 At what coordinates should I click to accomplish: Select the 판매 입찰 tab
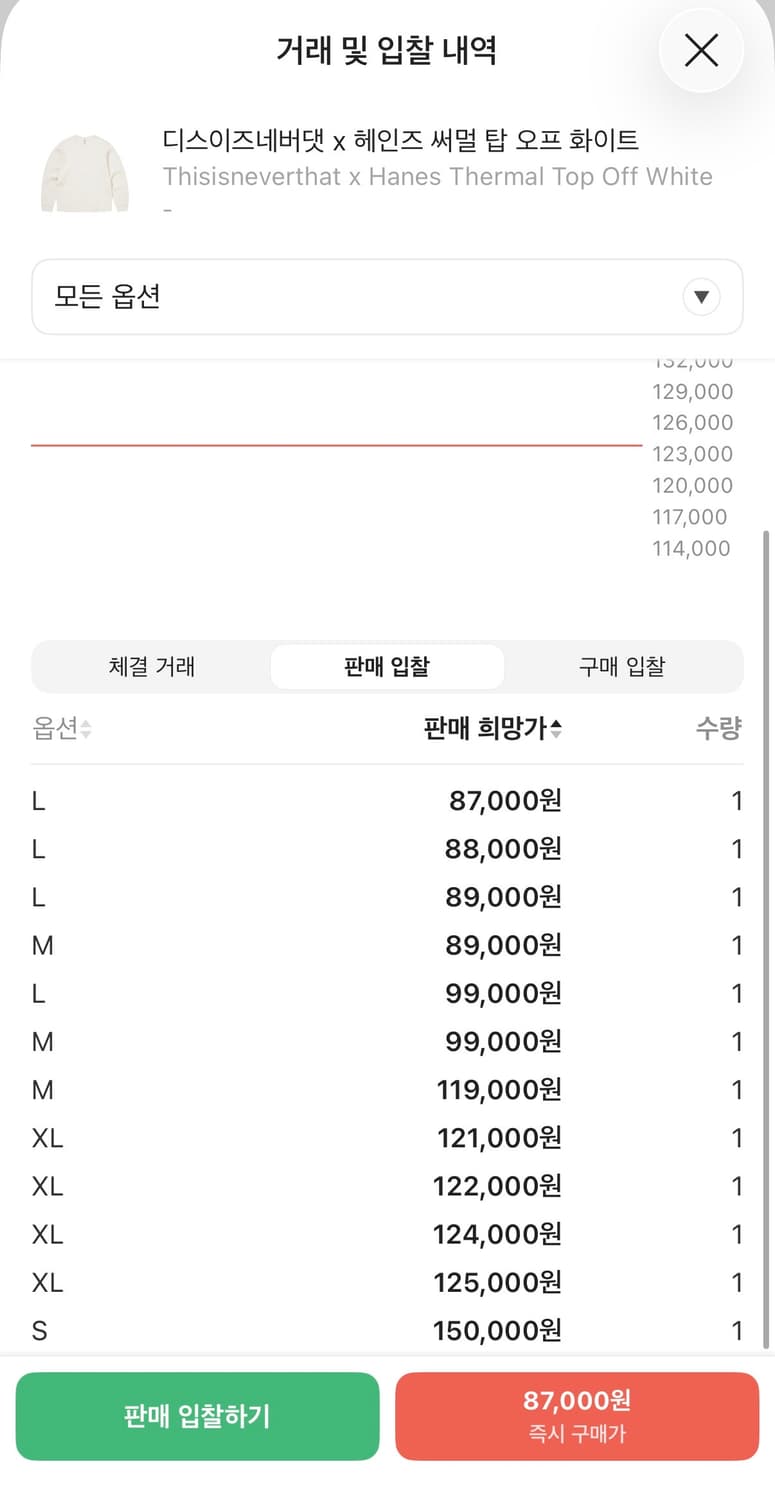(x=386, y=666)
